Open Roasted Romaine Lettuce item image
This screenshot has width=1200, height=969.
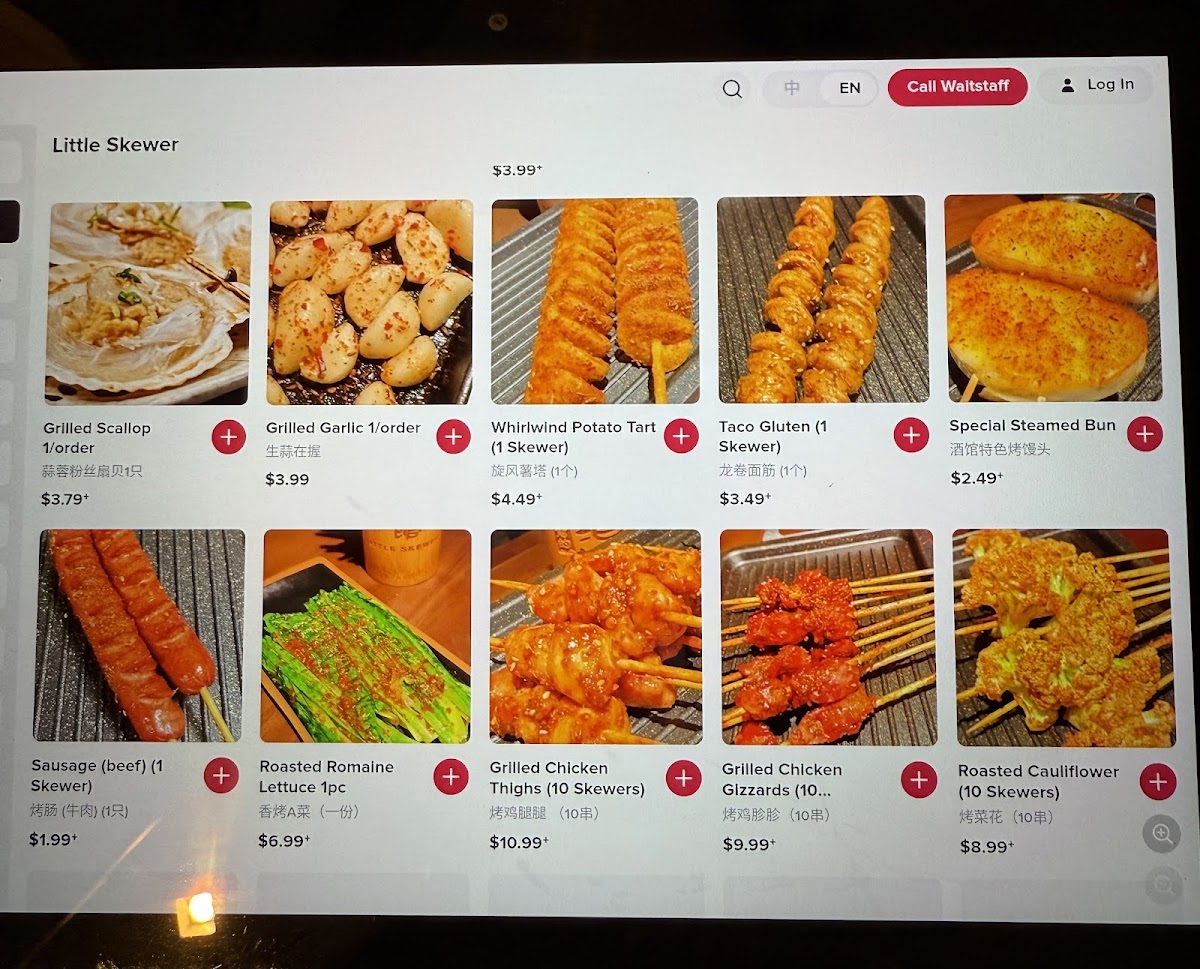366,636
